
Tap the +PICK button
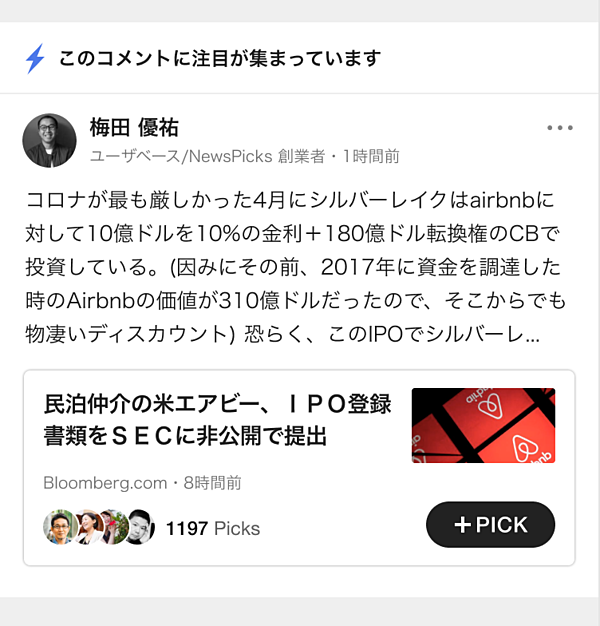click(490, 525)
